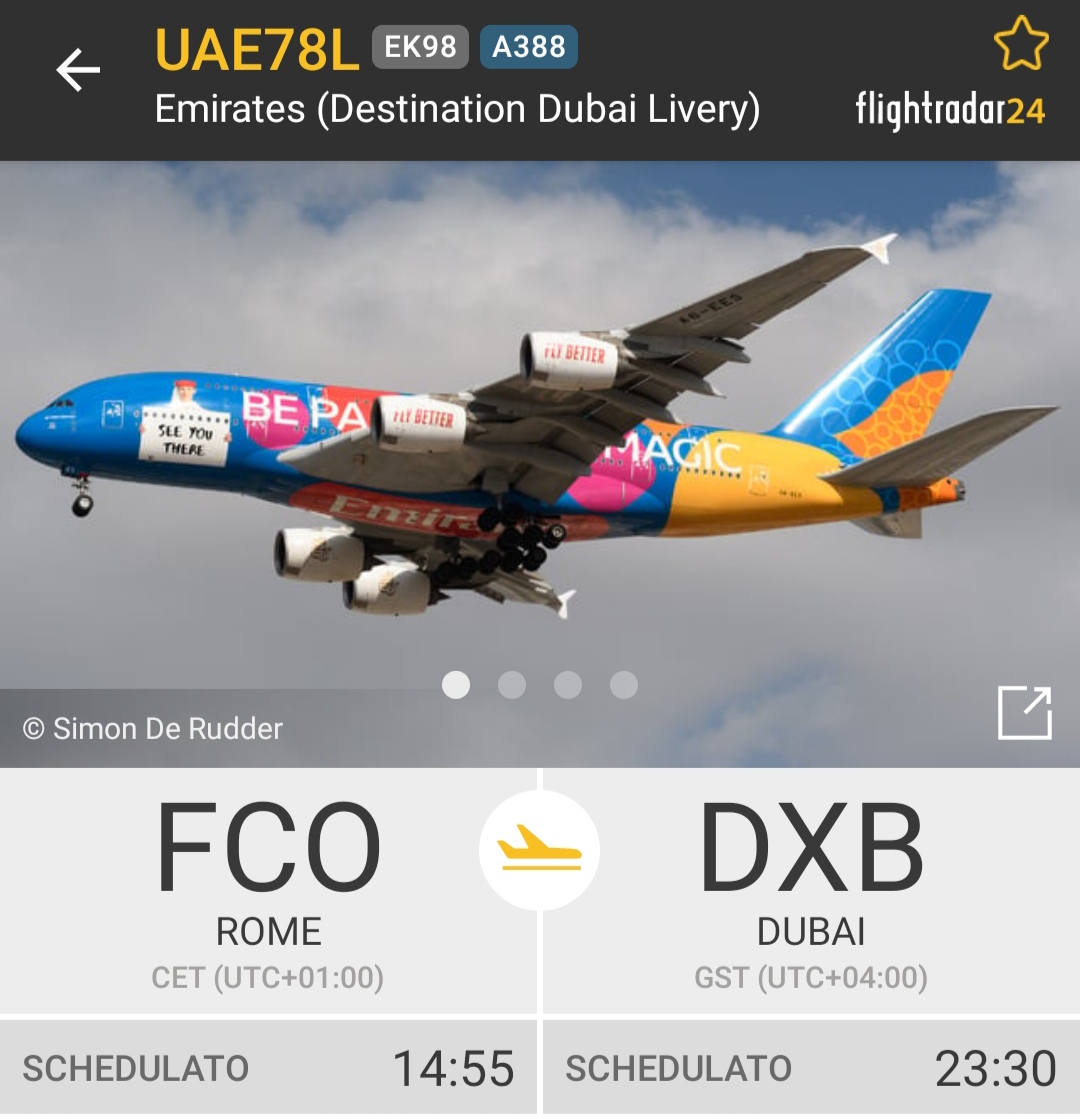The width and height of the screenshot is (1080, 1119).
Task: Select the second photo indicator dot
Action: point(512,685)
